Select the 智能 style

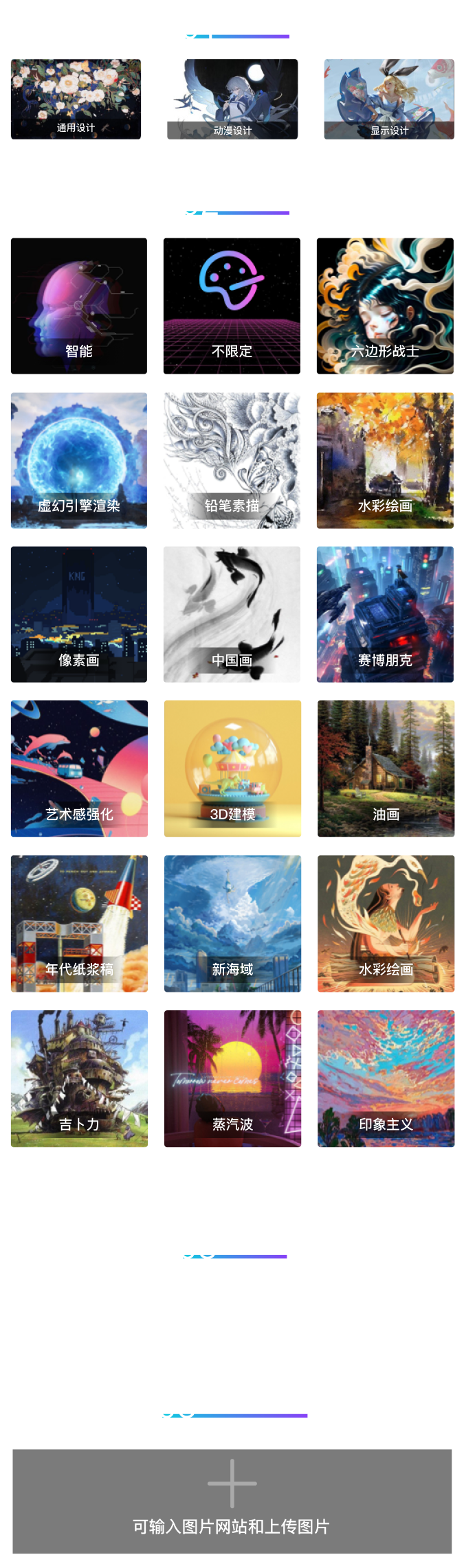pyautogui.click(x=78, y=306)
